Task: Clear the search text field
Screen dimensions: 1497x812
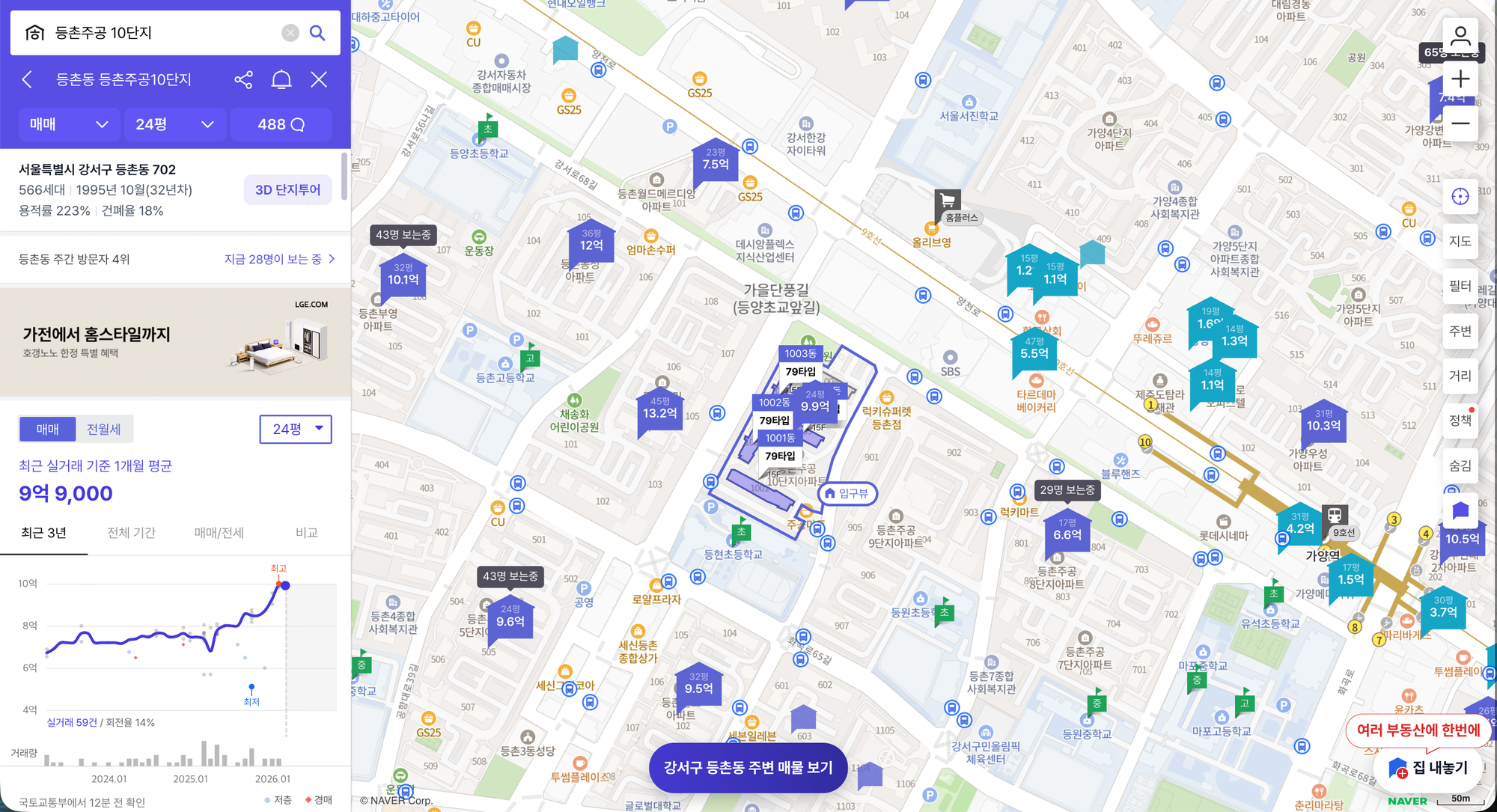Action: pos(290,33)
